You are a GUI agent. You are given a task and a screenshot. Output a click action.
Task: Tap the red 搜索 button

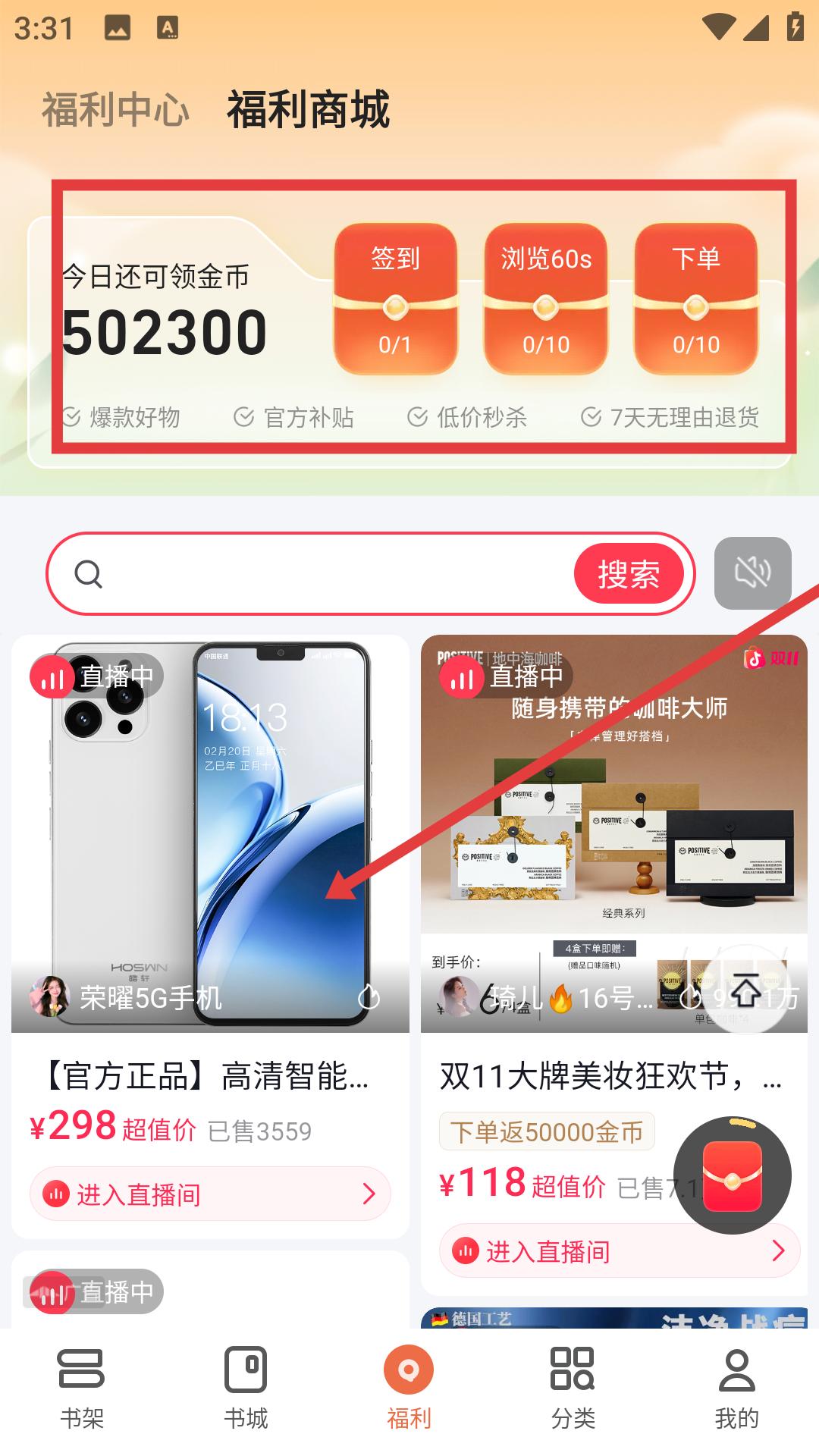629,574
